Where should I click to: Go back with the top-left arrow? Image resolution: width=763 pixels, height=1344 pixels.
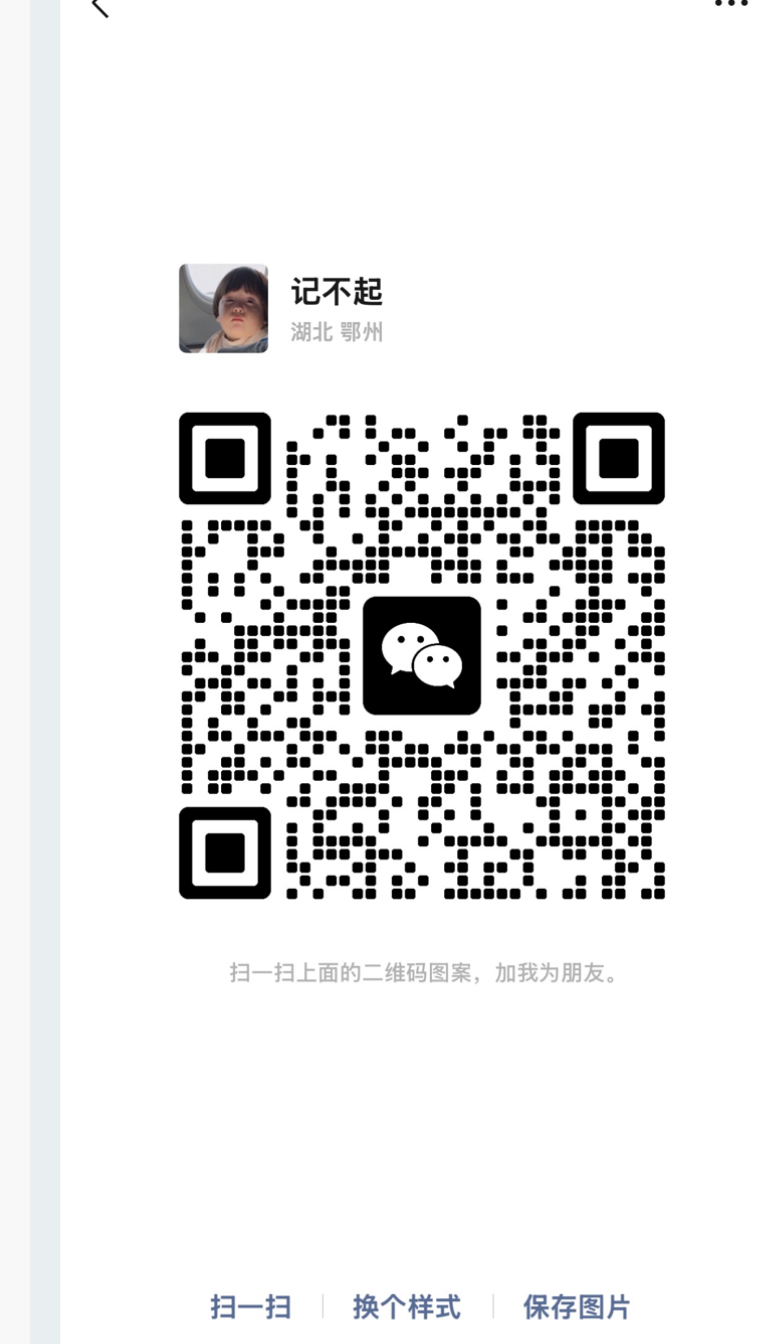(99, 6)
